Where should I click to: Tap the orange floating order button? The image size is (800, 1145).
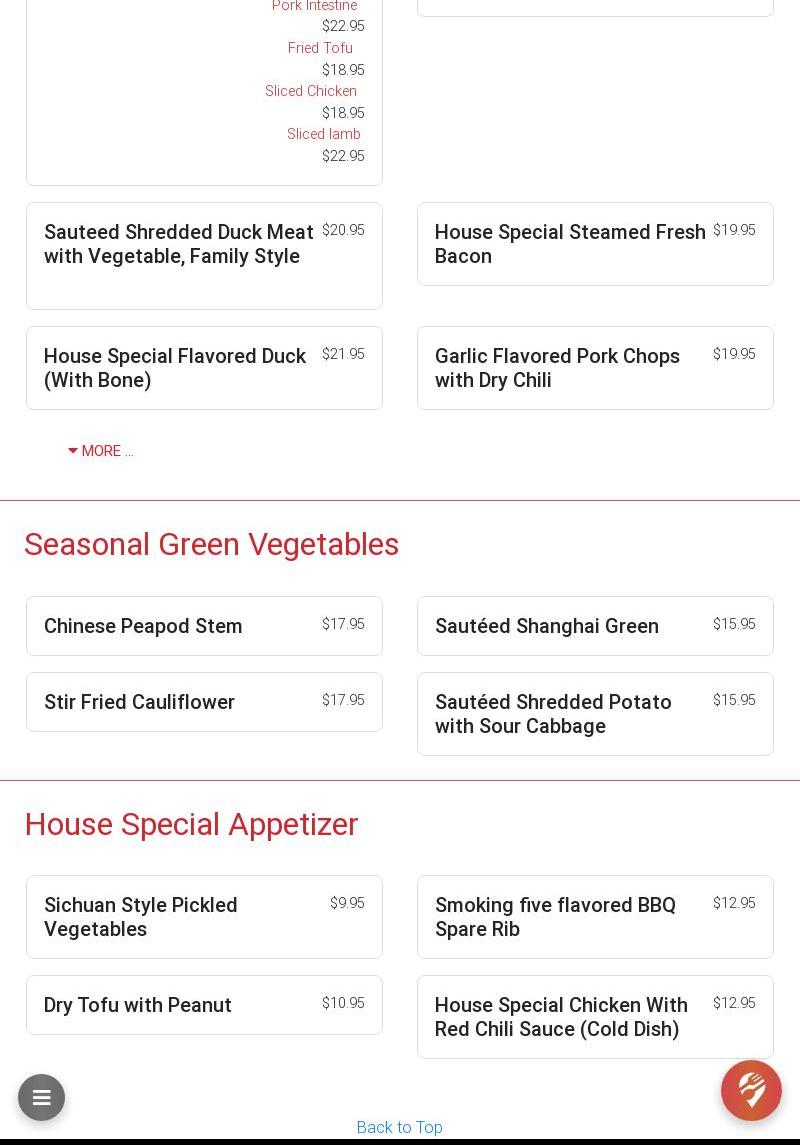tap(751, 1090)
